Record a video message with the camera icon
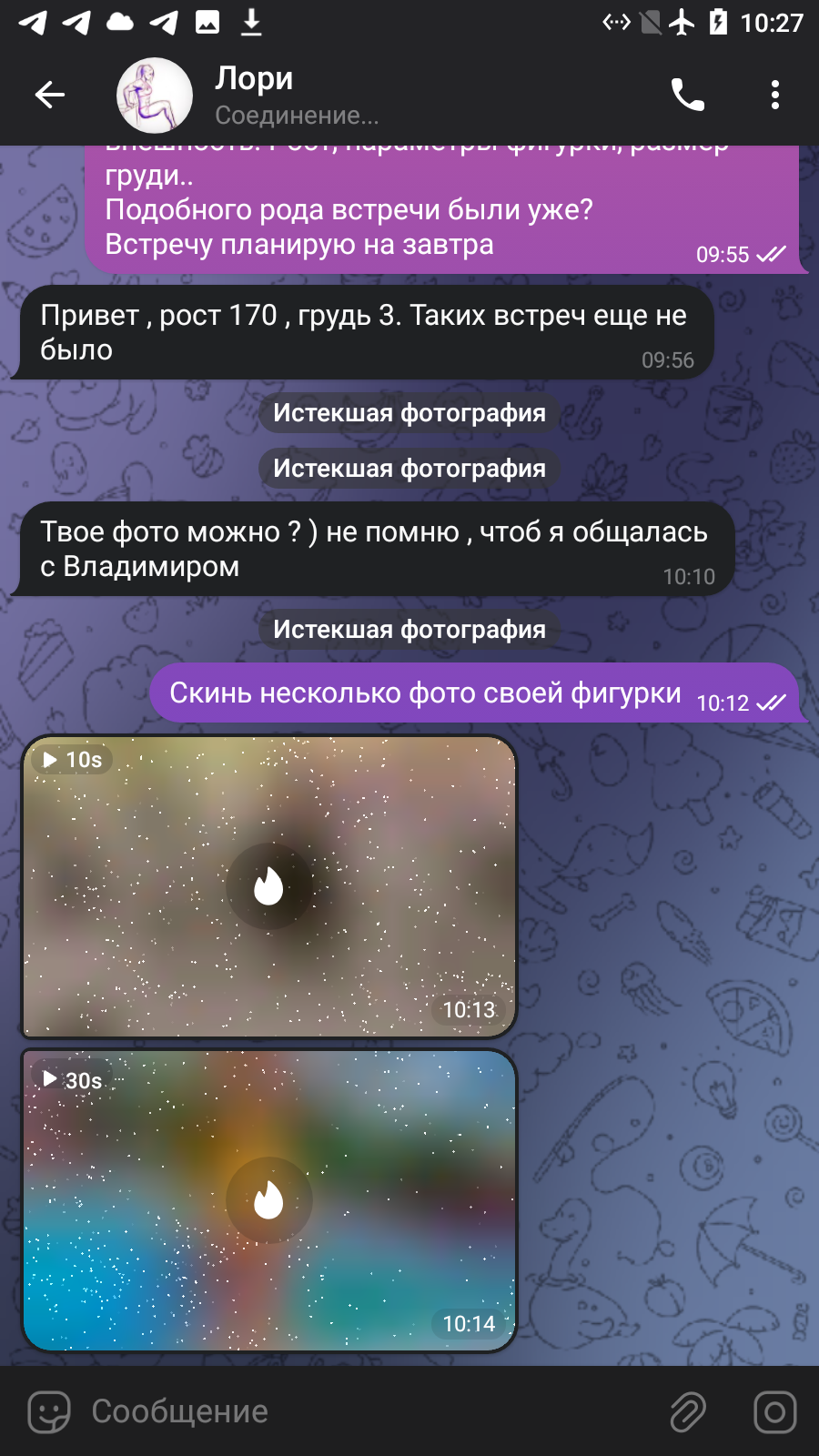Screen dimensions: 819x1456 tap(774, 1411)
